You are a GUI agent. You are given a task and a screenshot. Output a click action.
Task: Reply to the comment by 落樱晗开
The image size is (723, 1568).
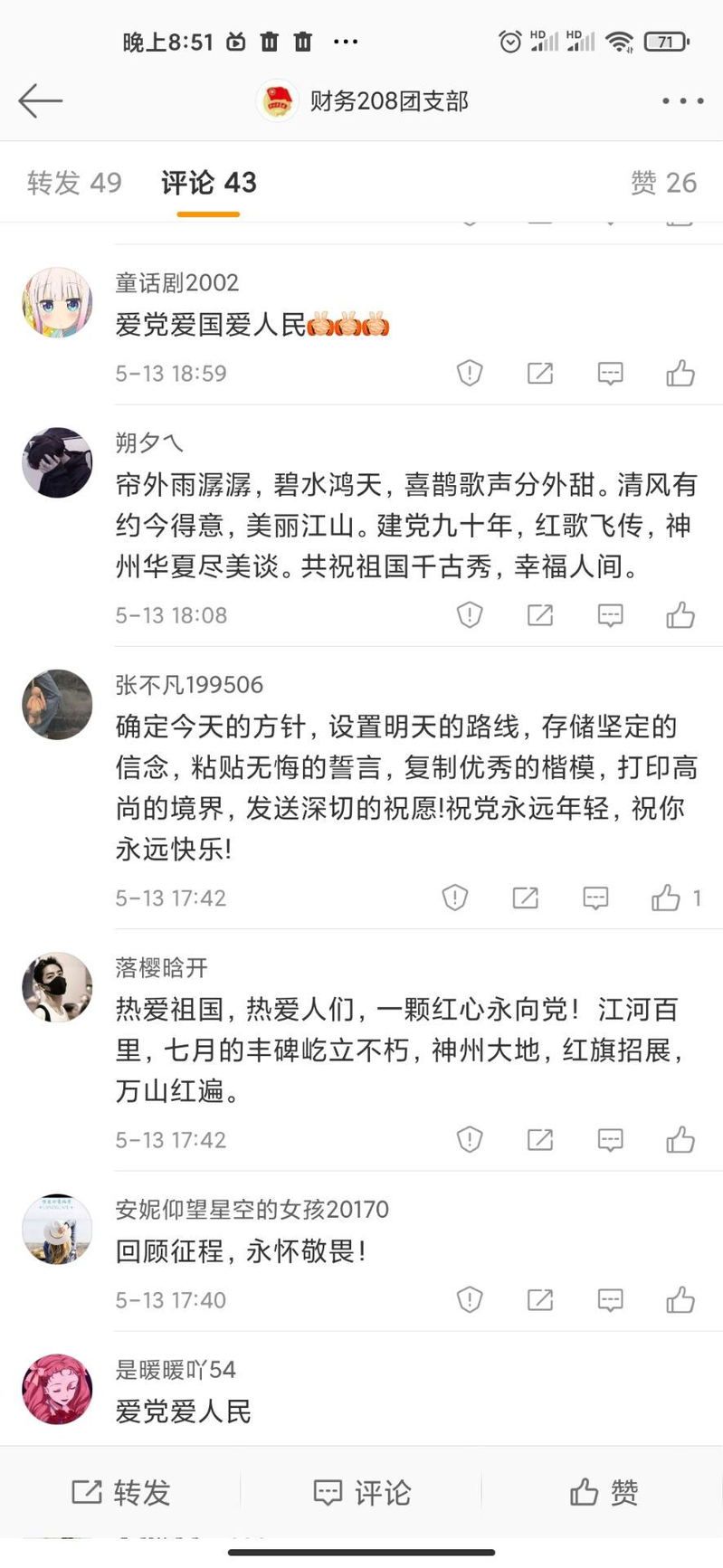611,1140
